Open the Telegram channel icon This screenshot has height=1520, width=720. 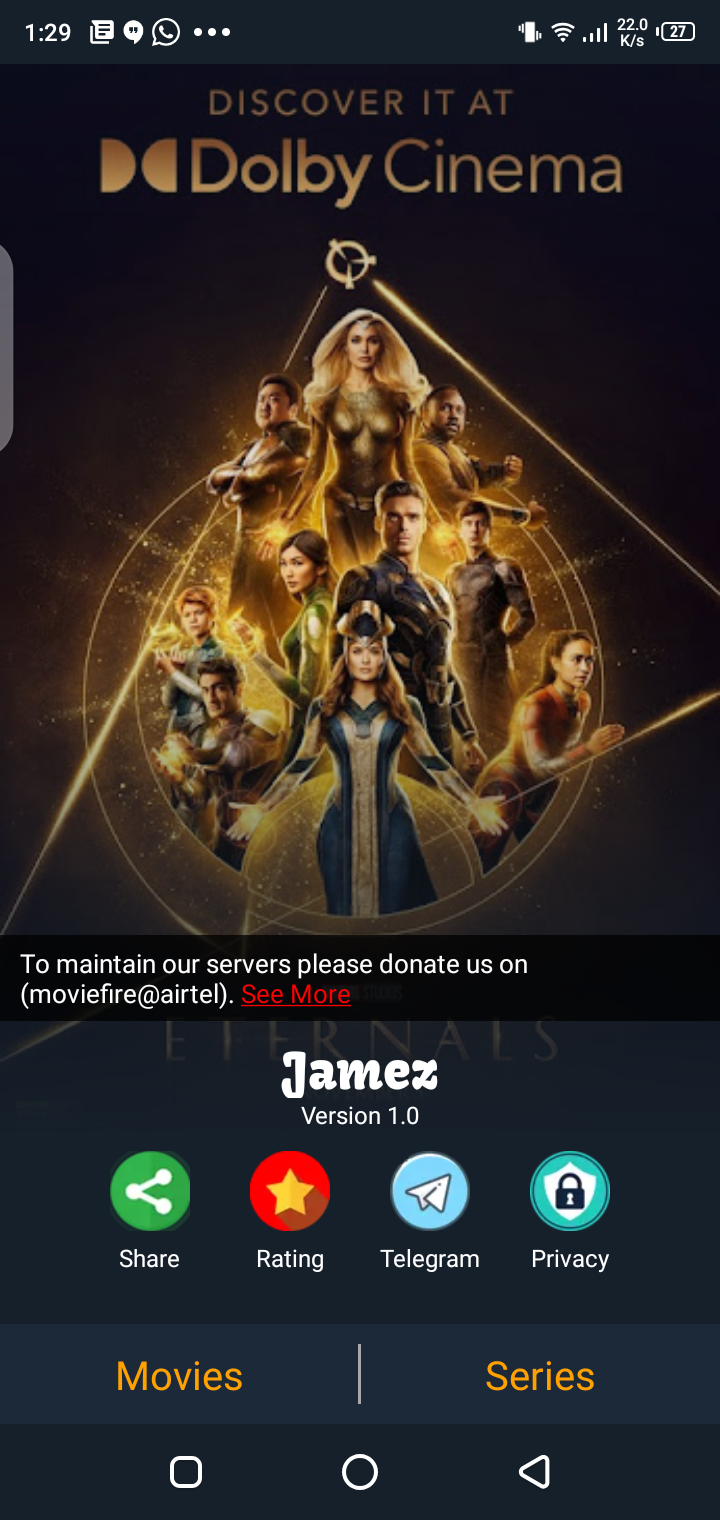click(430, 1191)
